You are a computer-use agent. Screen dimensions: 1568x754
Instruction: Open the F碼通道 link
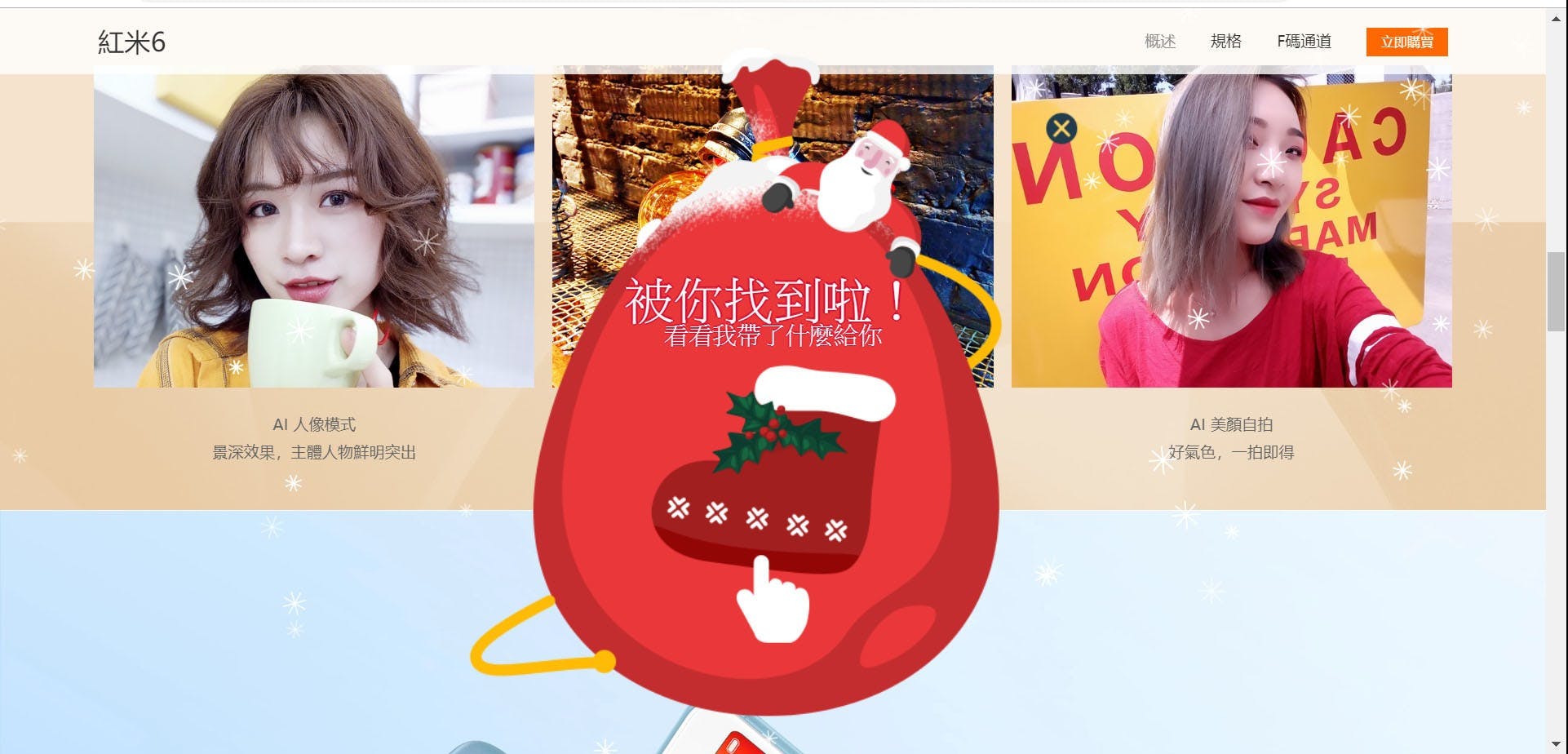click(1304, 41)
